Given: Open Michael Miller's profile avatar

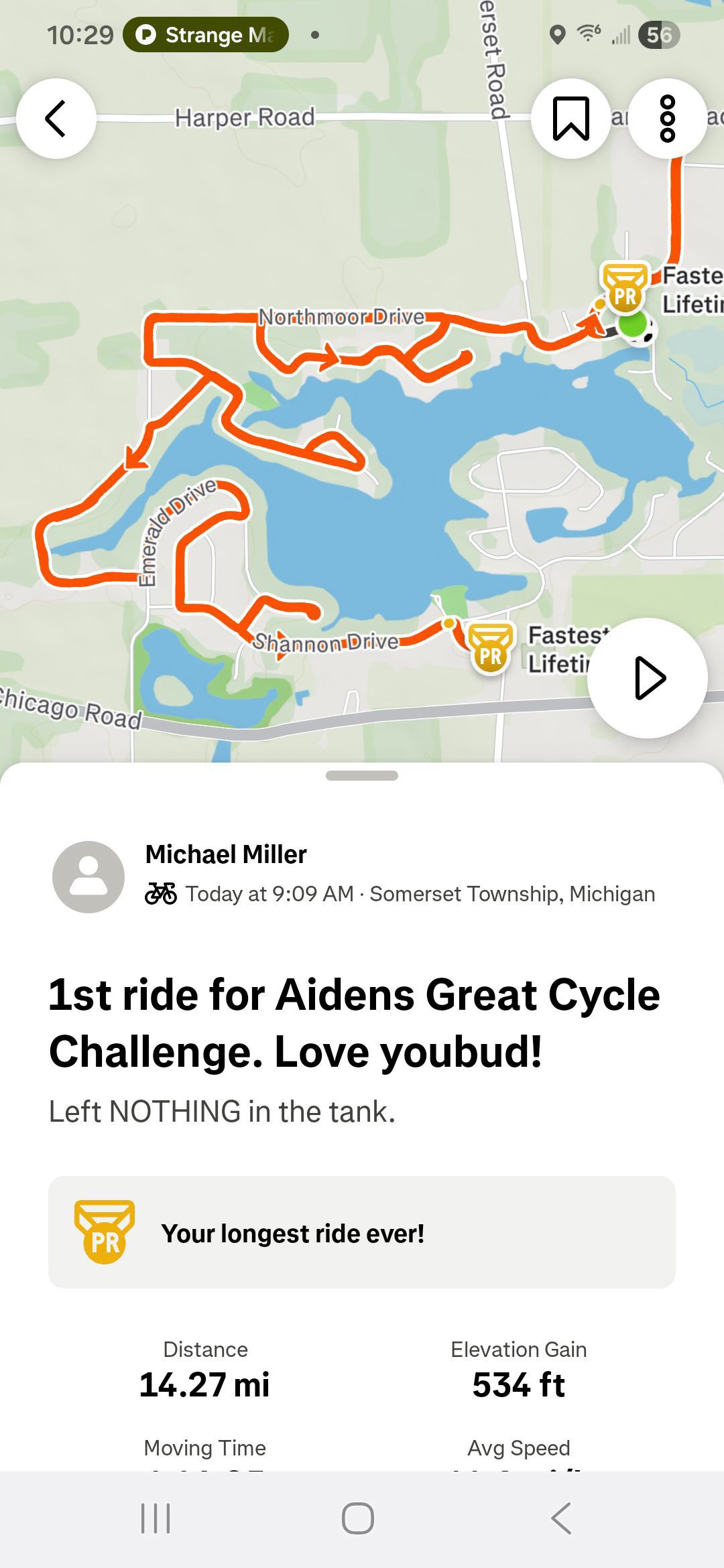Looking at the screenshot, I should [x=88, y=876].
